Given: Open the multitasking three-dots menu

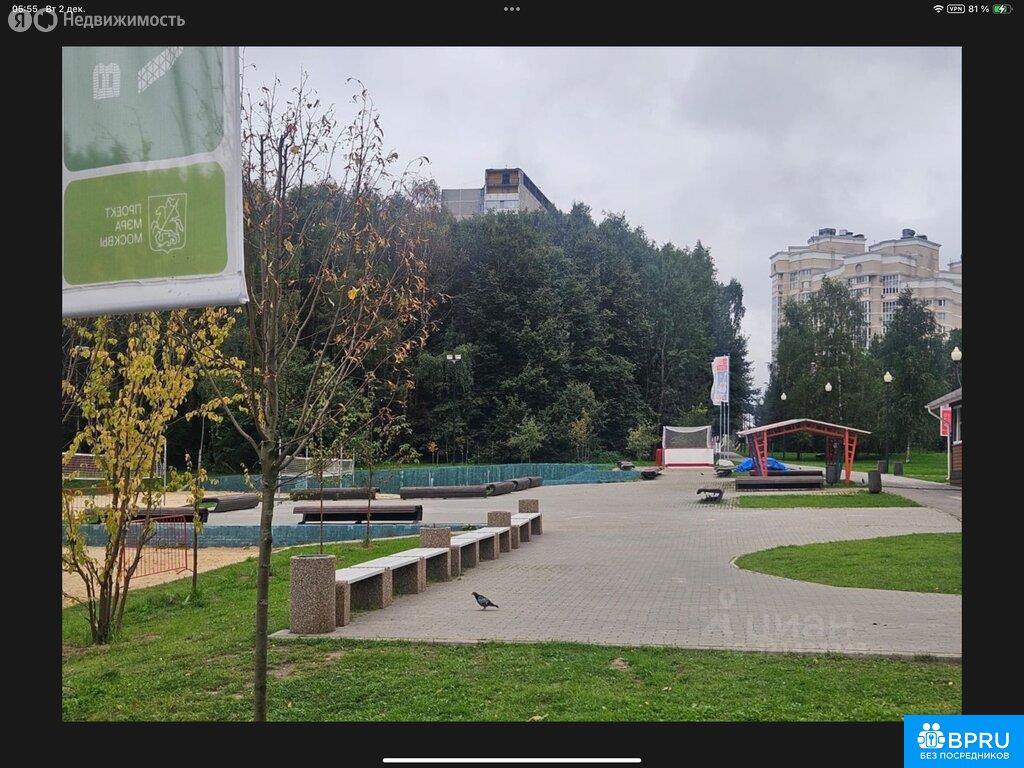Looking at the screenshot, I should pos(512,9).
